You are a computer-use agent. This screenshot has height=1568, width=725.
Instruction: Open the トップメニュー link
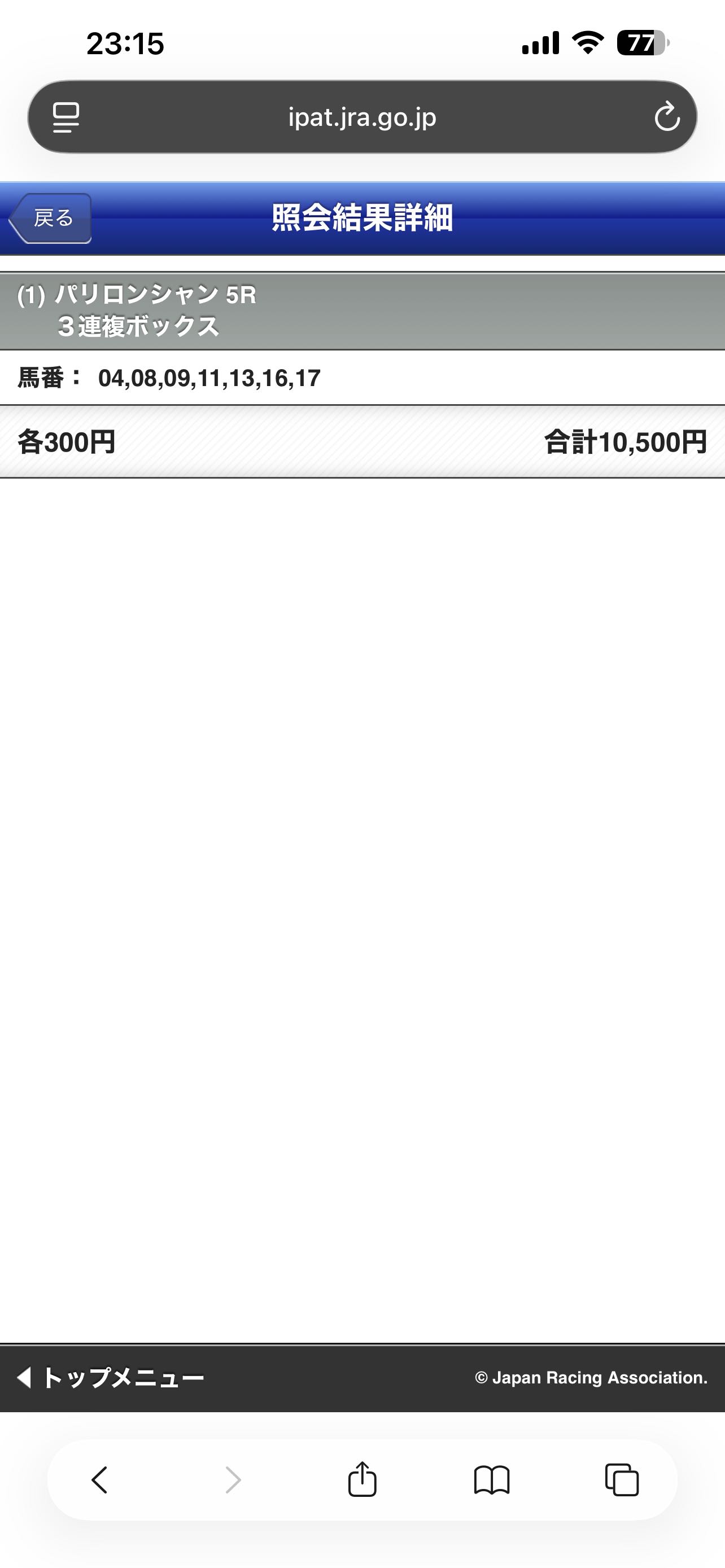(111, 1377)
